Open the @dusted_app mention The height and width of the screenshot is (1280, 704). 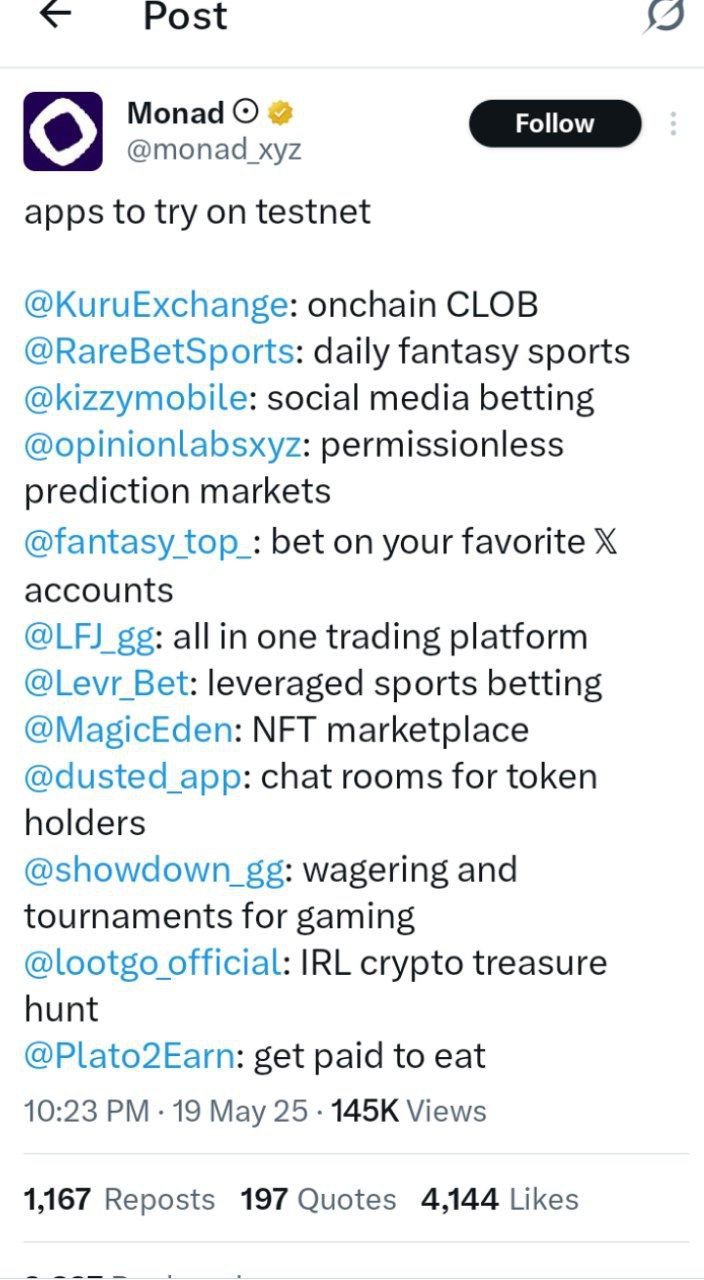[x=132, y=777]
